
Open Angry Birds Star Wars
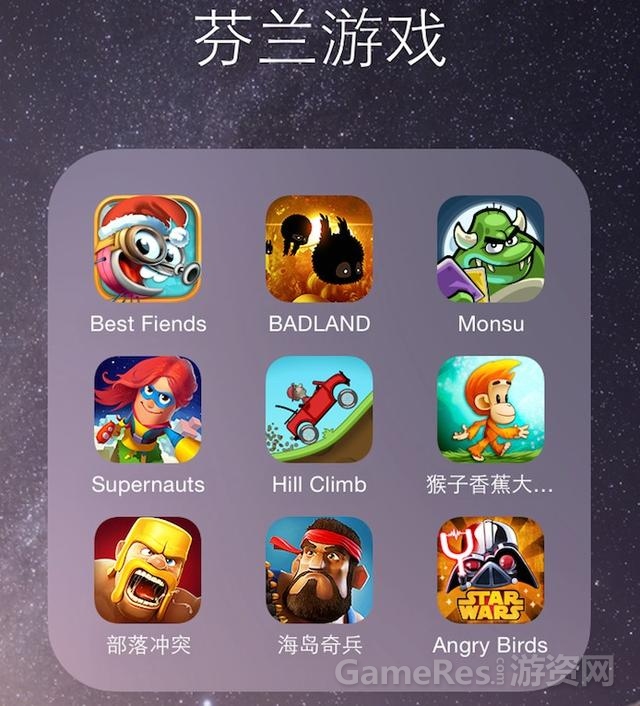click(490, 569)
